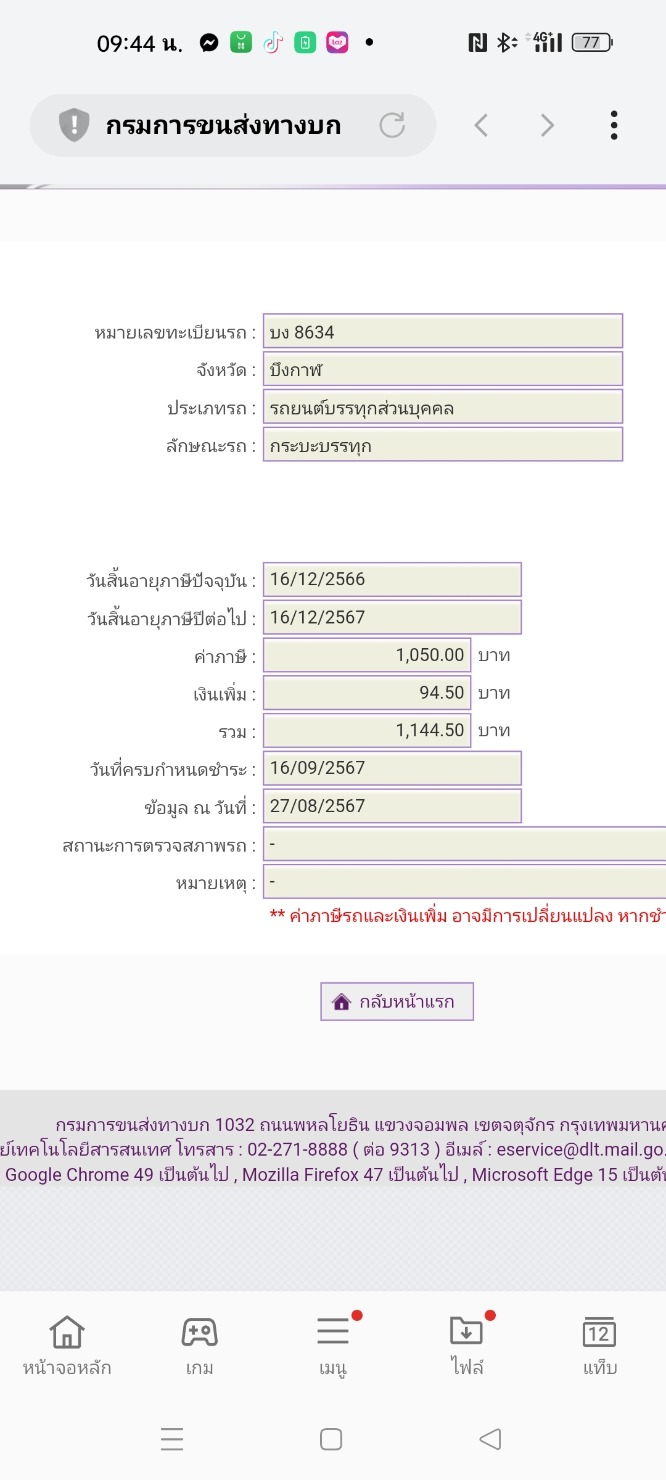666x1480 pixels.
Task: Go back to previous page in browser
Action: (x=481, y=125)
